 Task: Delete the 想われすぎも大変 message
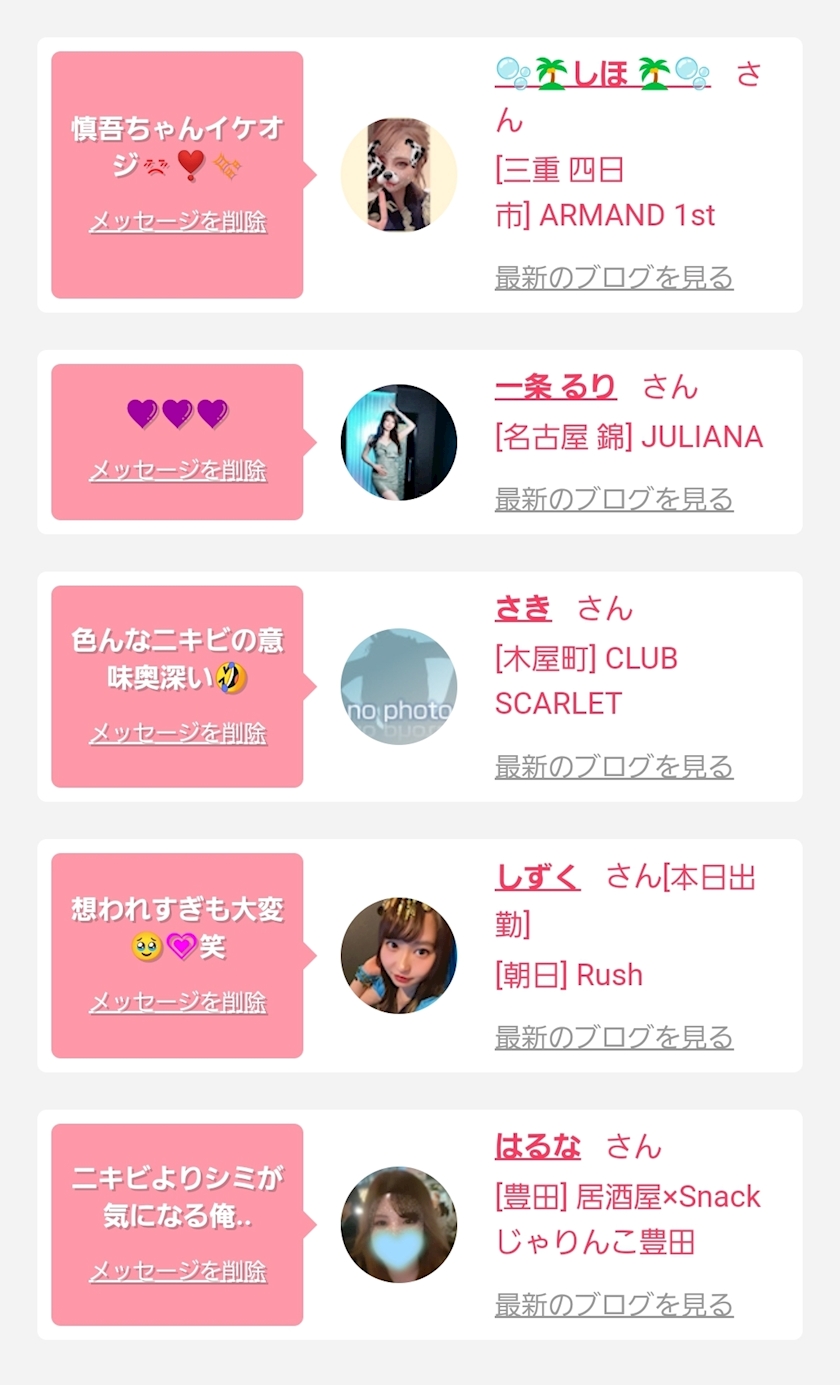(x=178, y=1002)
